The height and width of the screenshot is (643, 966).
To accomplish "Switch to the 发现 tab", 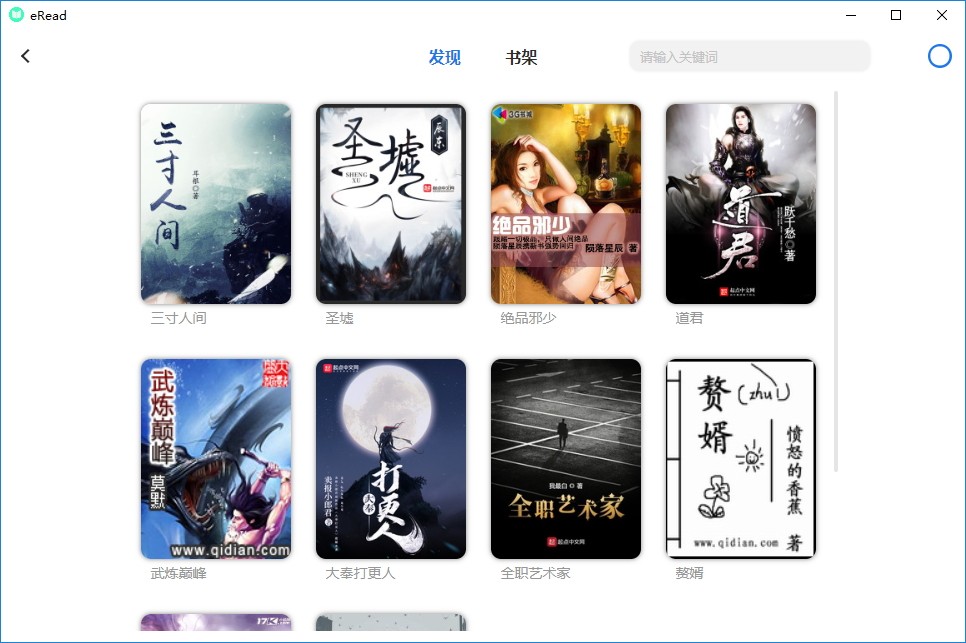I will pos(444,57).
